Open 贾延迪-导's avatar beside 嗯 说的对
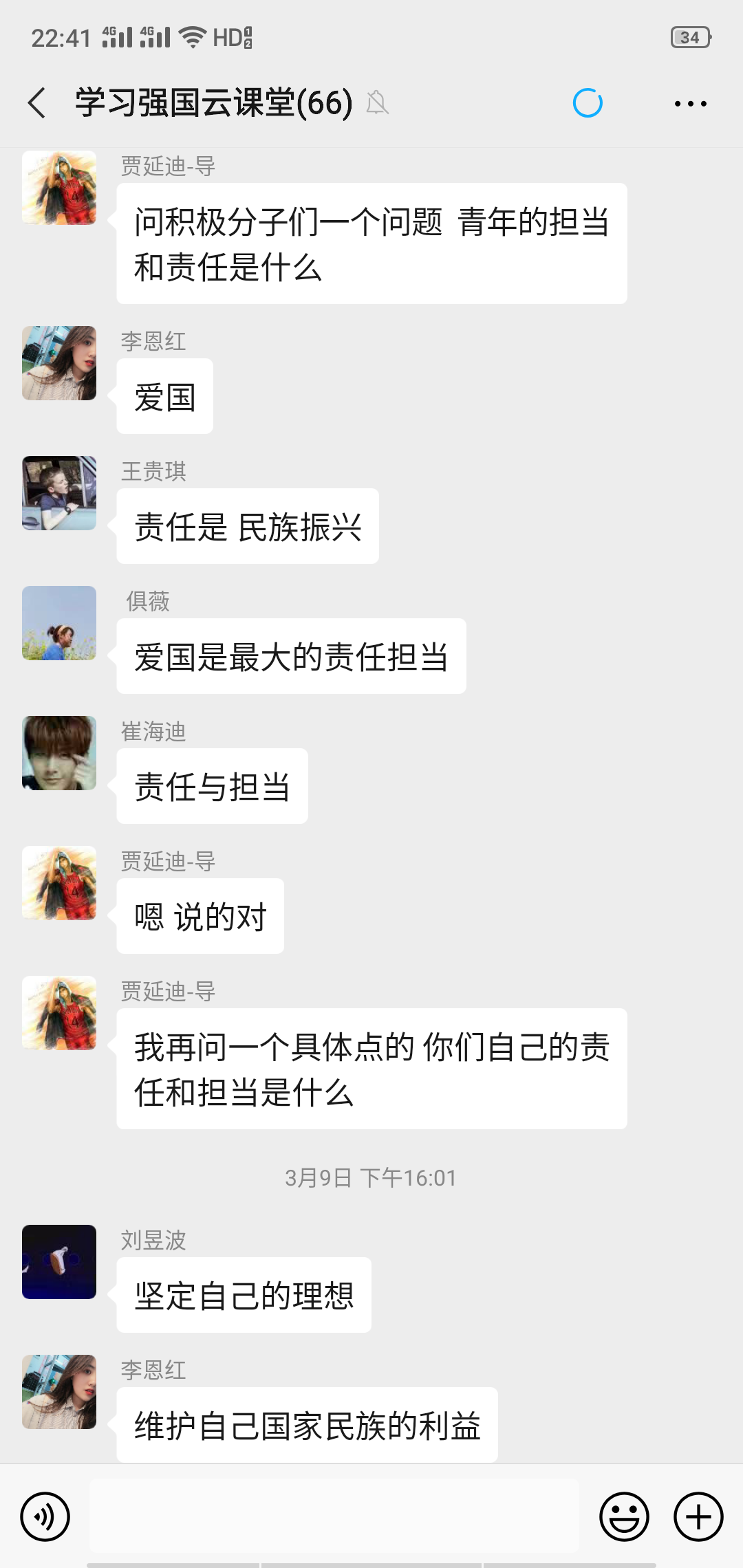 [59, 883]
